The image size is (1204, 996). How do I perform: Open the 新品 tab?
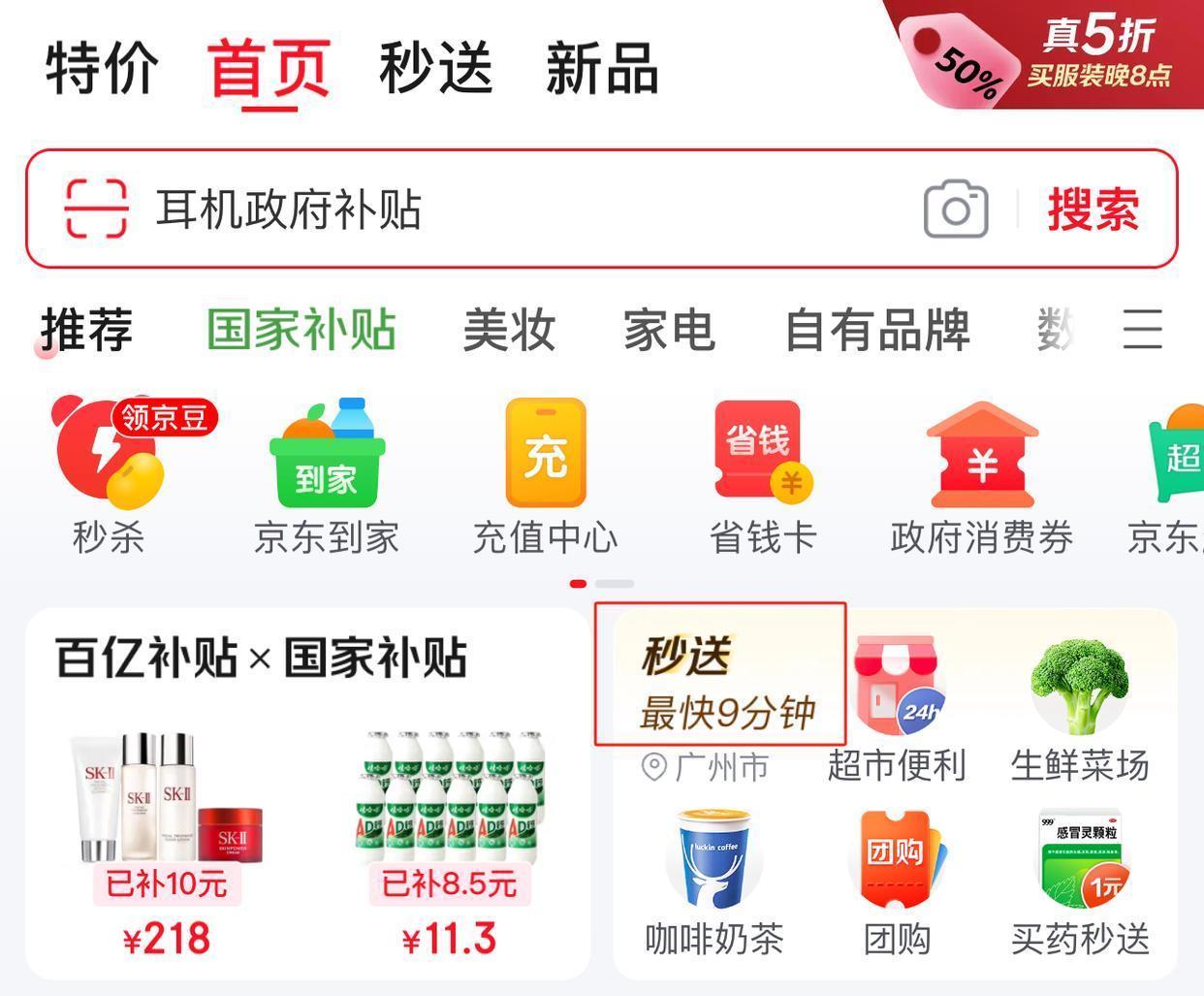tap(601, 68)
